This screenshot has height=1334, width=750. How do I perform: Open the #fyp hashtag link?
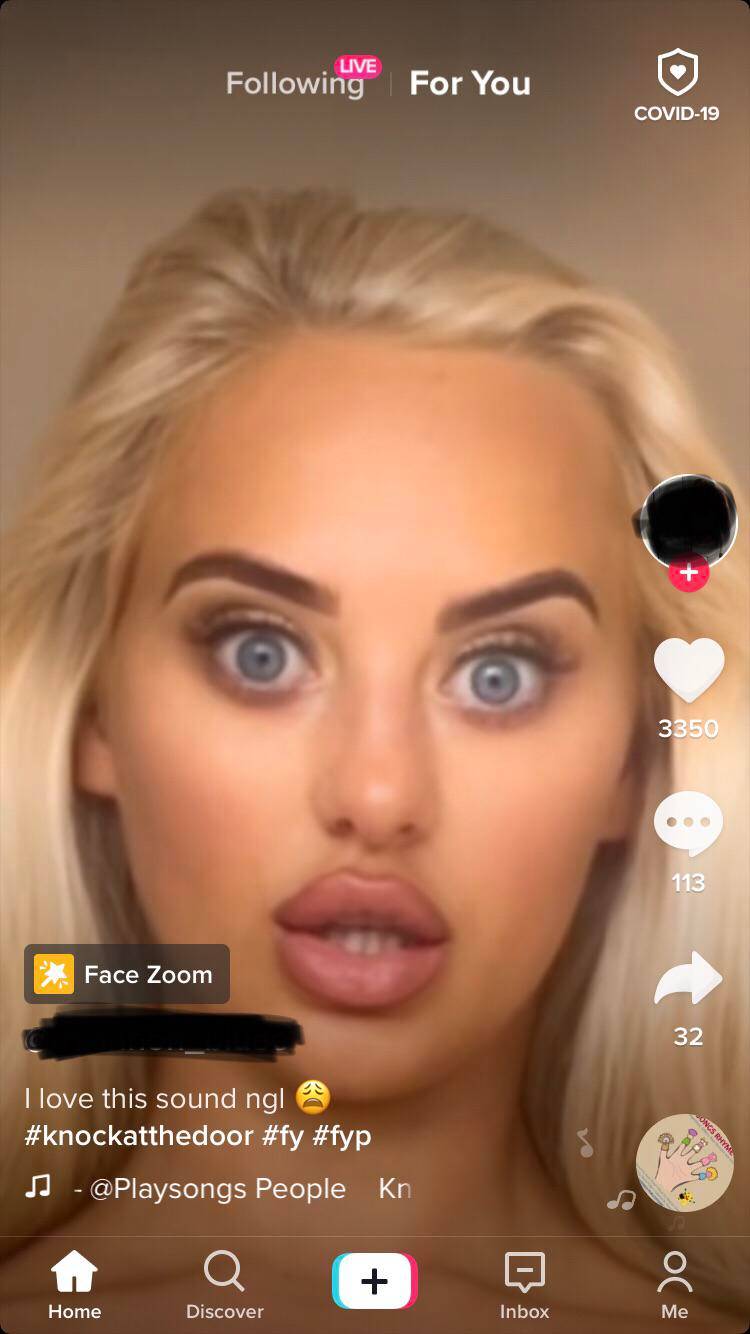click(x=343, y=1136)
